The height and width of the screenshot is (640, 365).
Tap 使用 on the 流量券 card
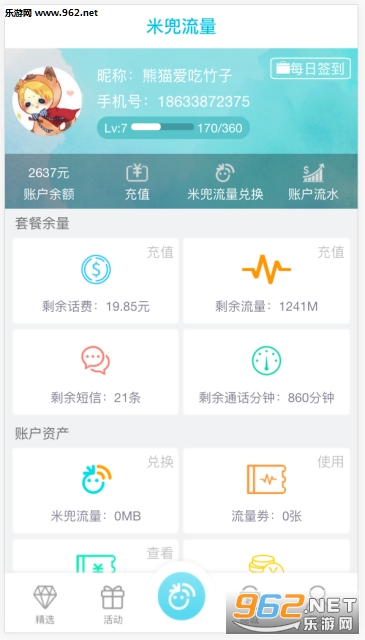point(331,462)
